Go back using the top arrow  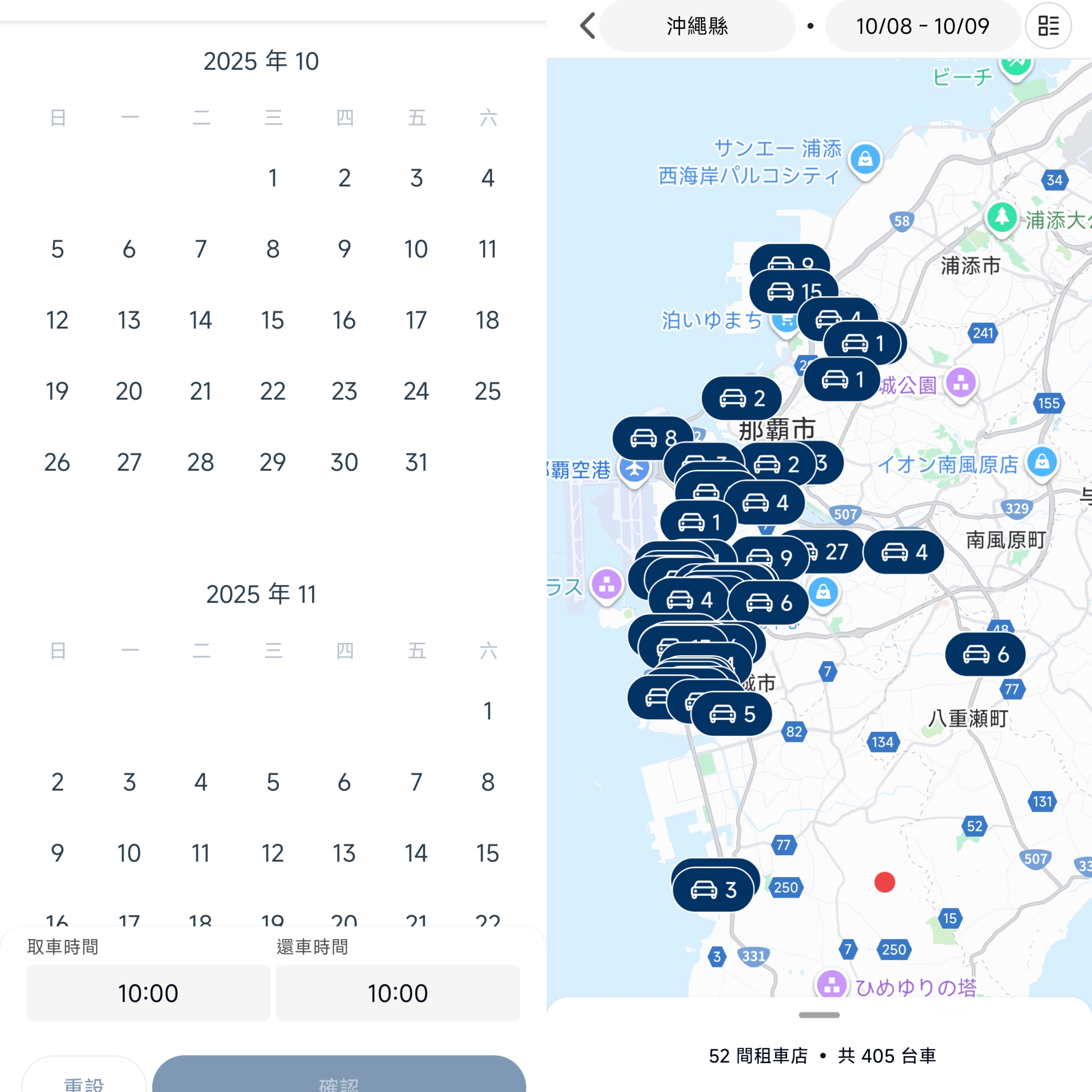coord(588,26)
